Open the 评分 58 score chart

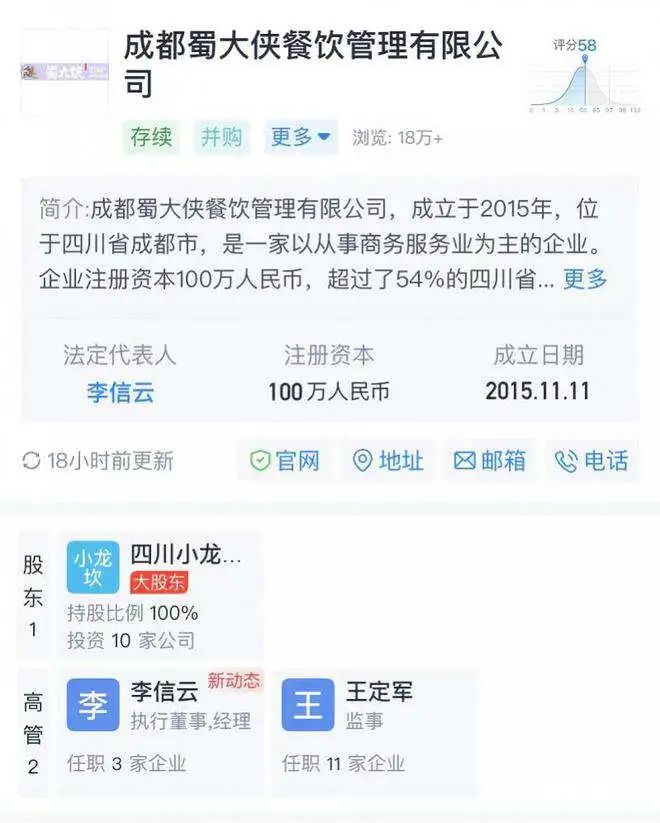584,76
